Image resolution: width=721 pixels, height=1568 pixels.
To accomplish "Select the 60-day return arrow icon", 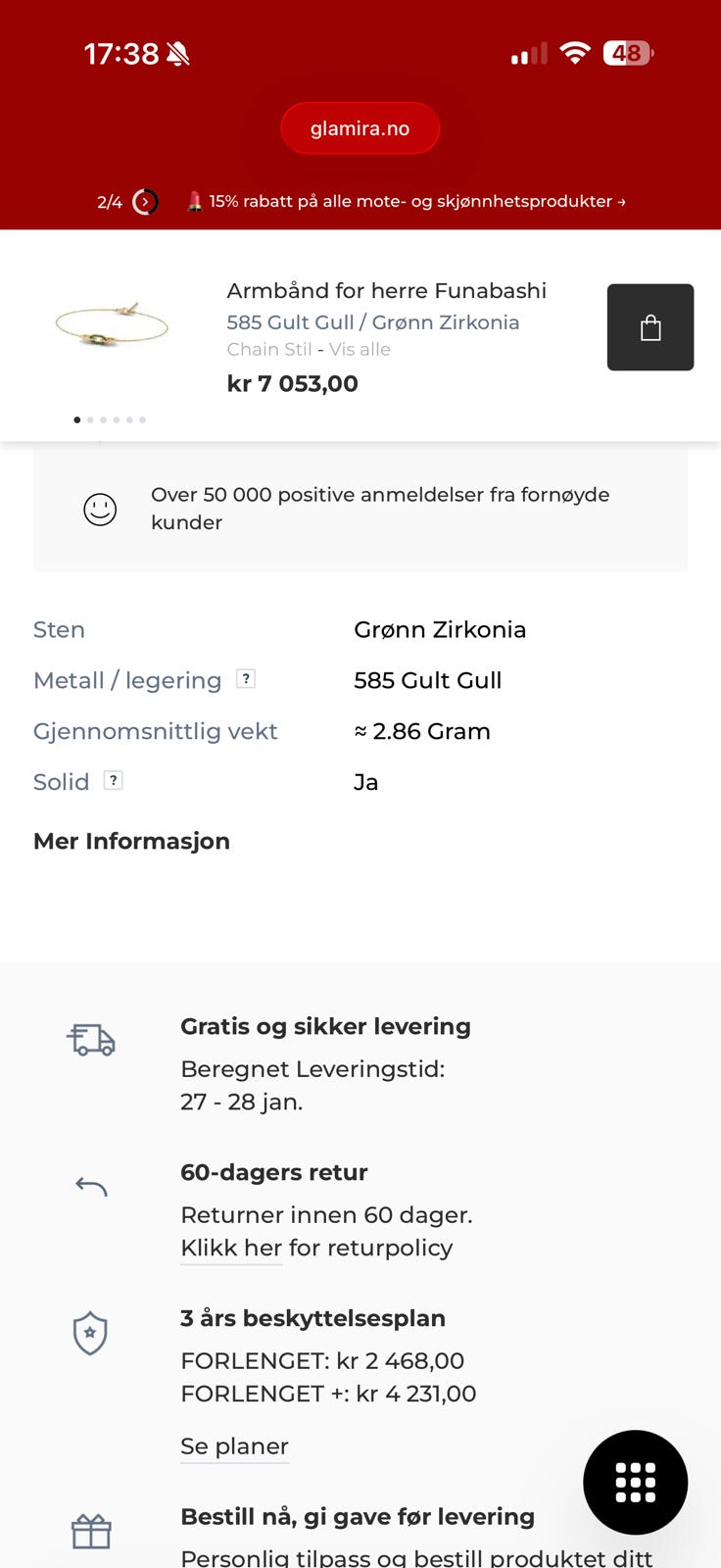I will 90,1186.
